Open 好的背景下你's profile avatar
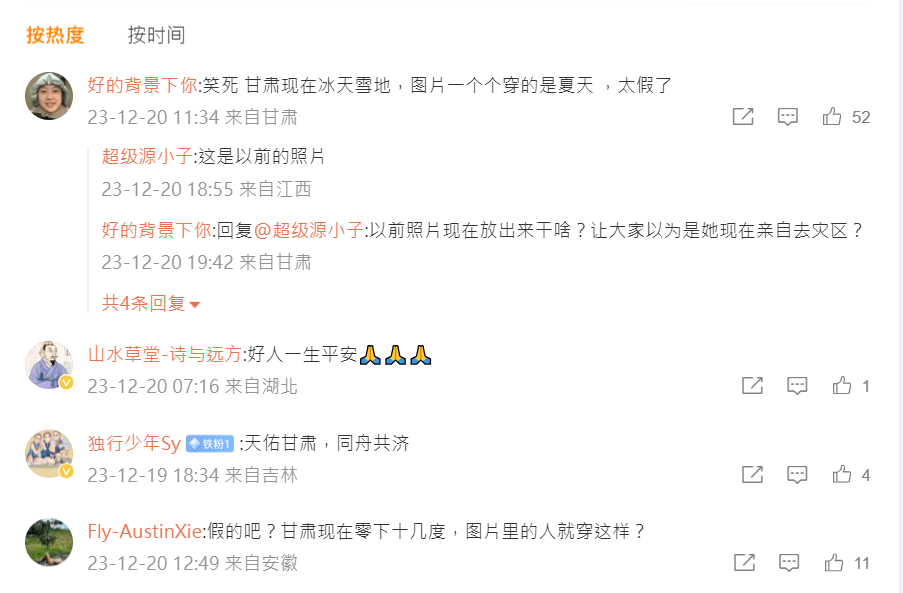 [49, 96]
